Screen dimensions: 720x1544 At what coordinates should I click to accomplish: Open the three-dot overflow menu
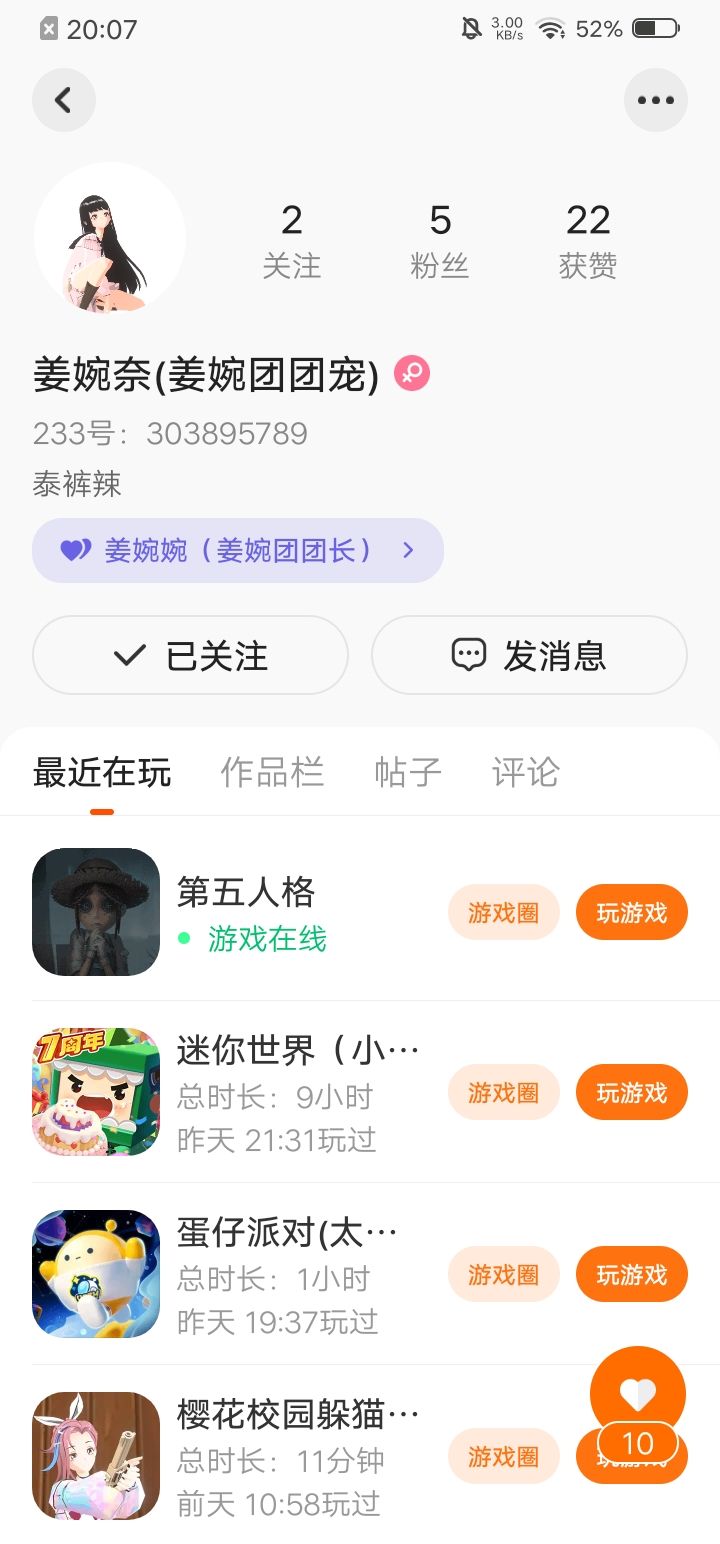pyautogui.click(x=656, y=100)
